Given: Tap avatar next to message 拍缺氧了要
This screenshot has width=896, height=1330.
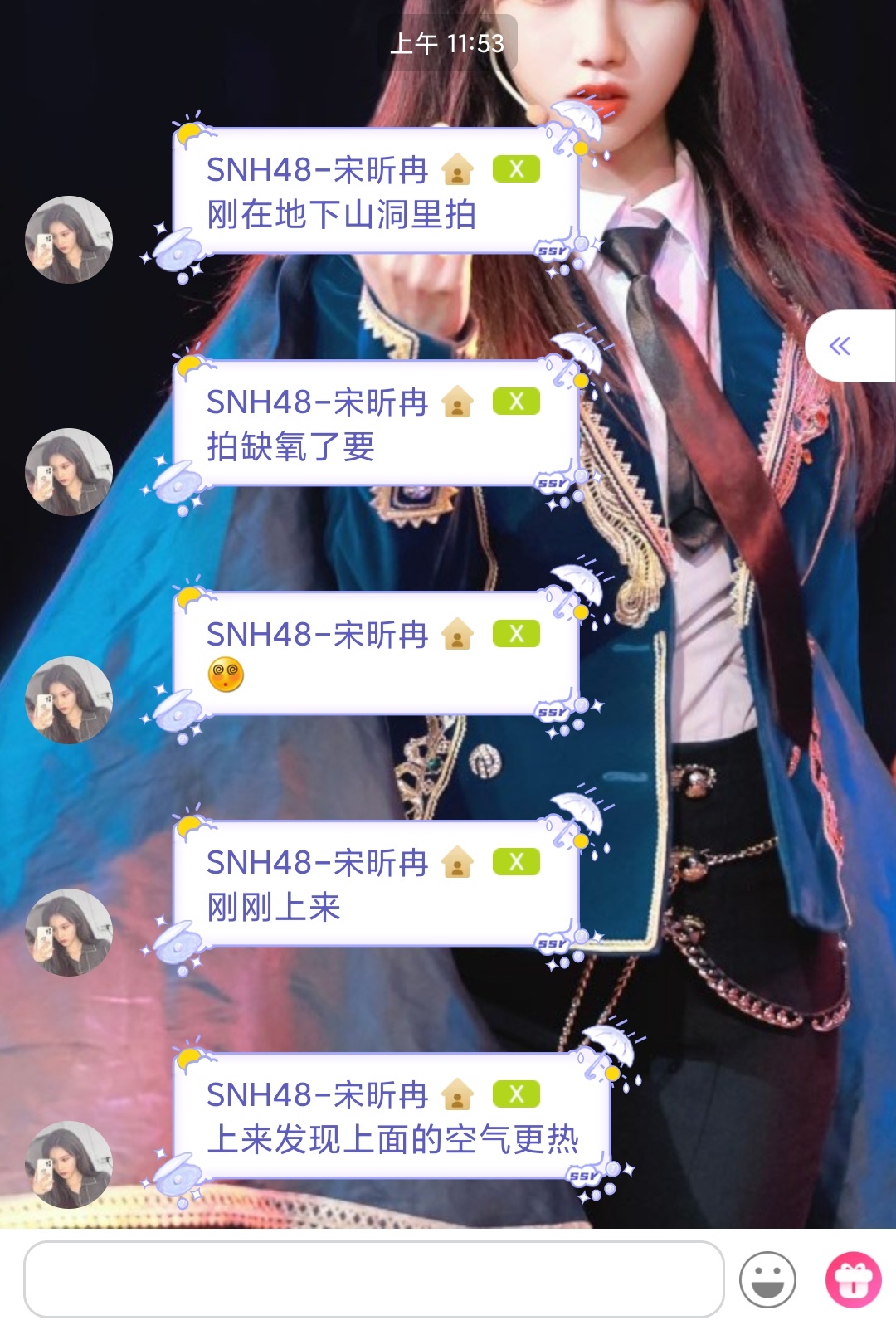Looking at the screenshot, I should click(69, 472).
